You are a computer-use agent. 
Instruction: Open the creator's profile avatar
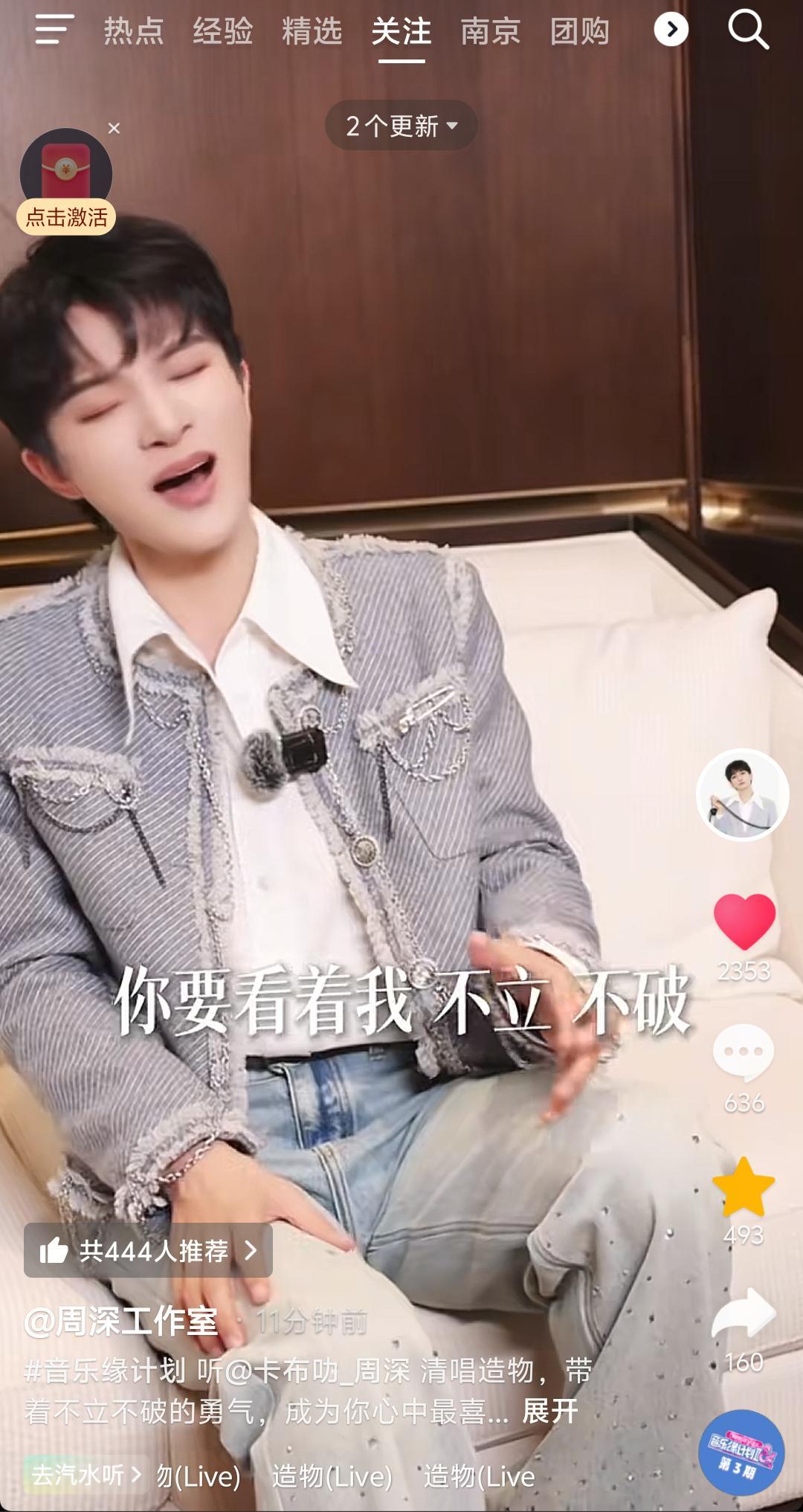pyautogui.click(x=742, y=794)
